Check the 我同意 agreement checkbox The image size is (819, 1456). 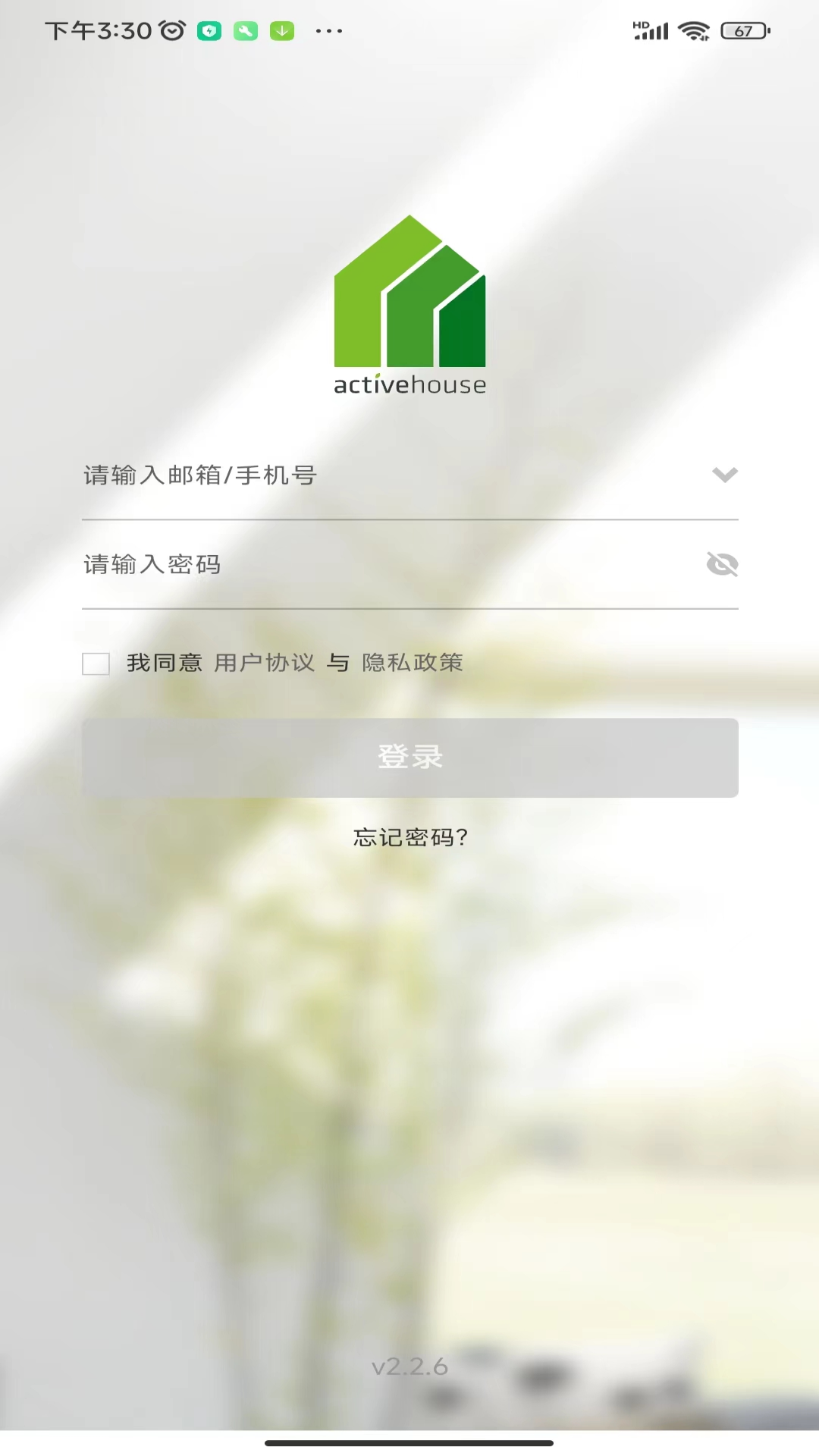[x=96, y=664]
